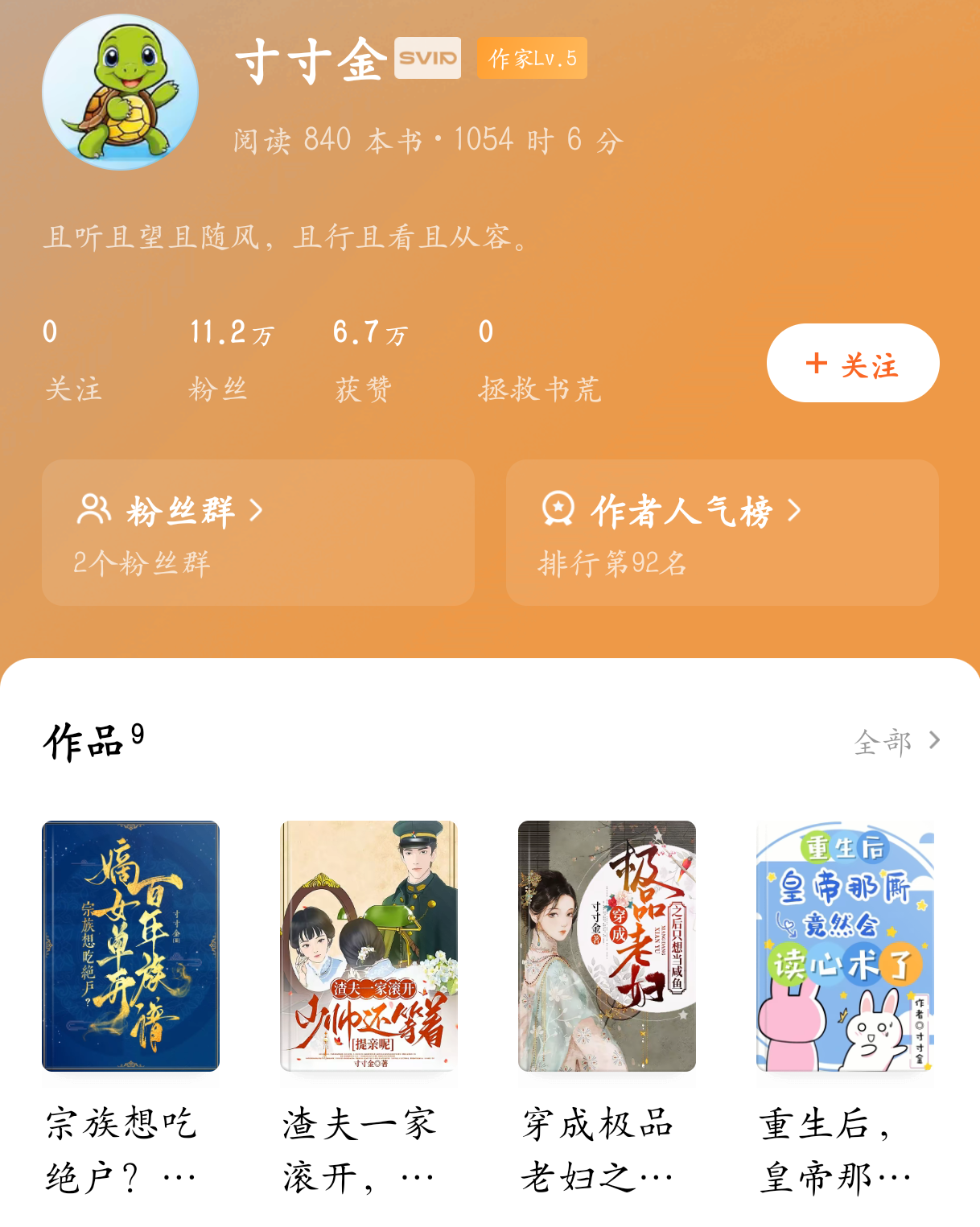This screenshot has height=1227, width=980.
Task: Tap the turtle profile avatar
Action: click(x=121, y=93)
